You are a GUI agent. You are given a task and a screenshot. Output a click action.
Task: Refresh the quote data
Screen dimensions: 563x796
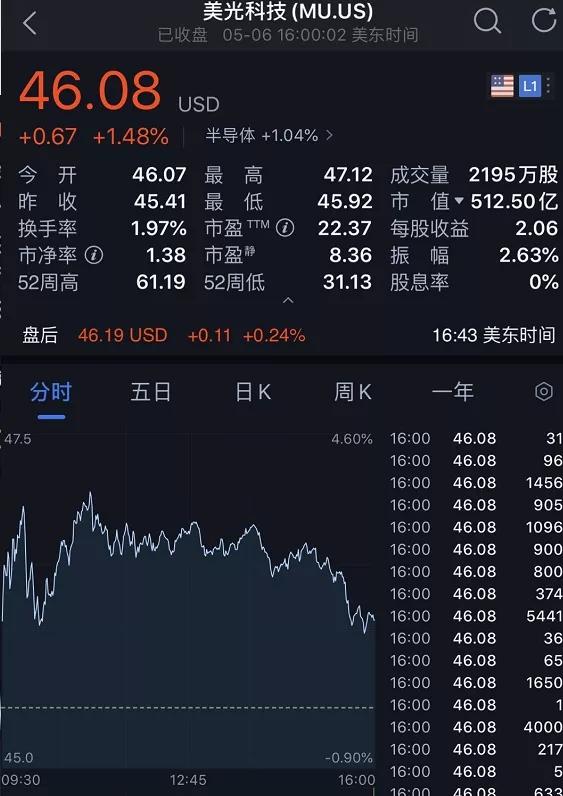click(544, 21)
